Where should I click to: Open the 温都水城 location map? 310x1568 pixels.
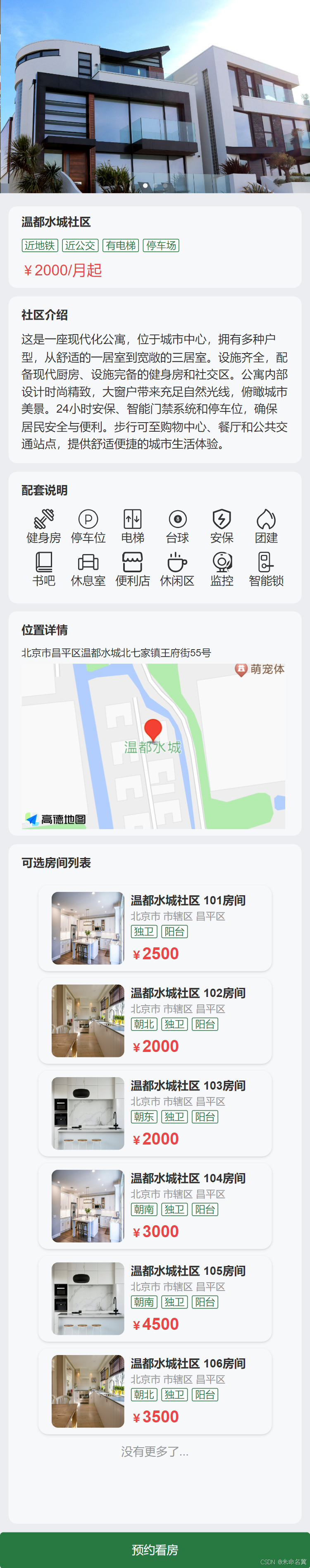pos(153,746)
